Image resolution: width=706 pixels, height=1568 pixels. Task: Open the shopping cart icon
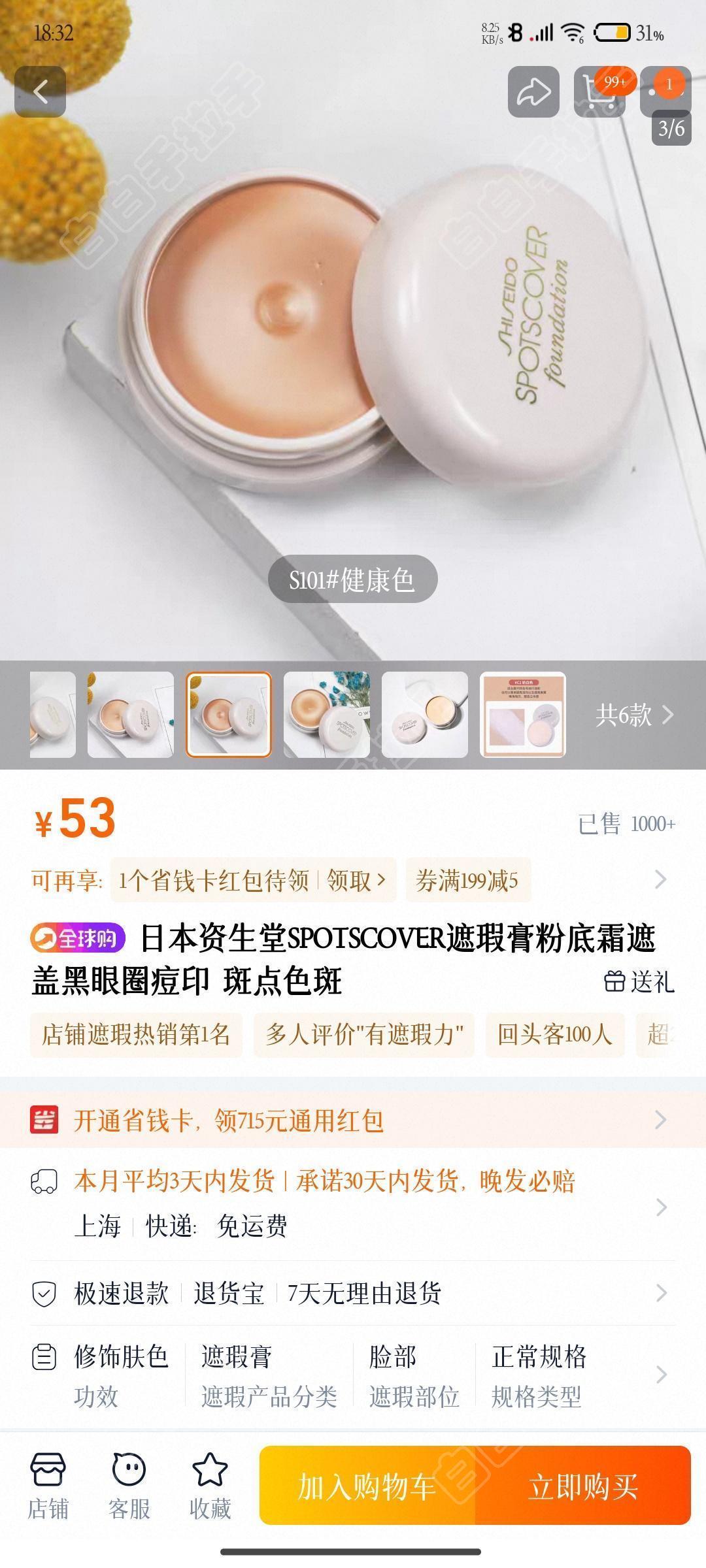click(599, 91)
